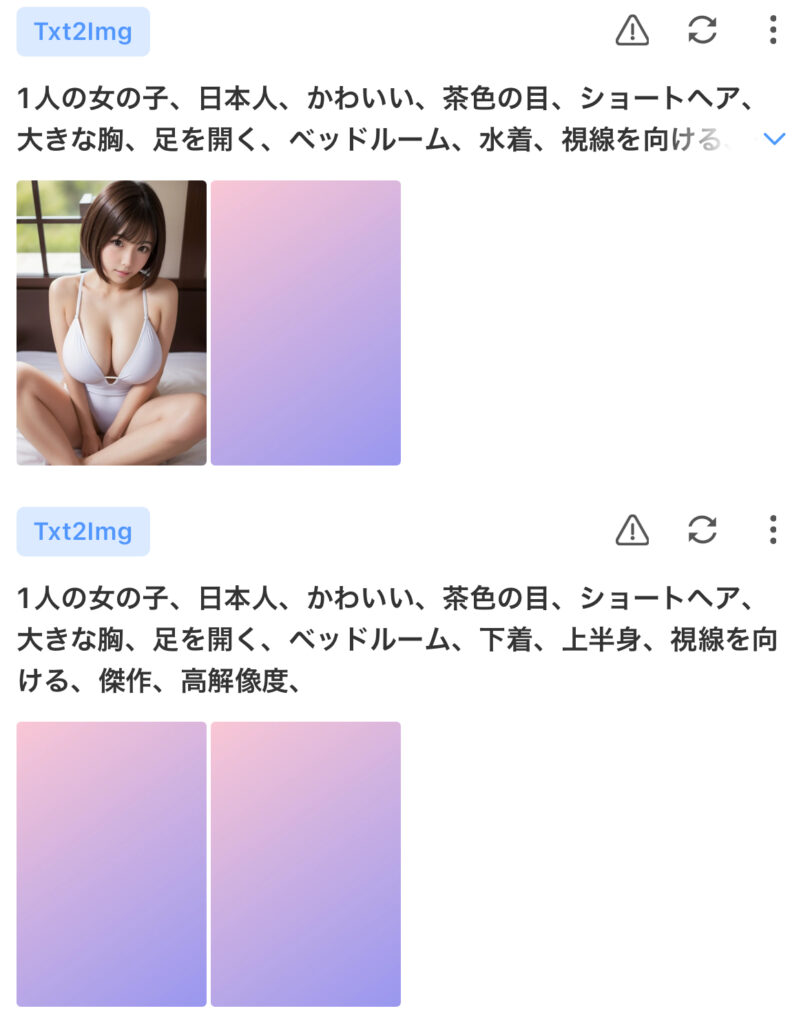Open the overflow menu for the 水着 prompt
Screen dimensions: 812x1024
(773, 31)
